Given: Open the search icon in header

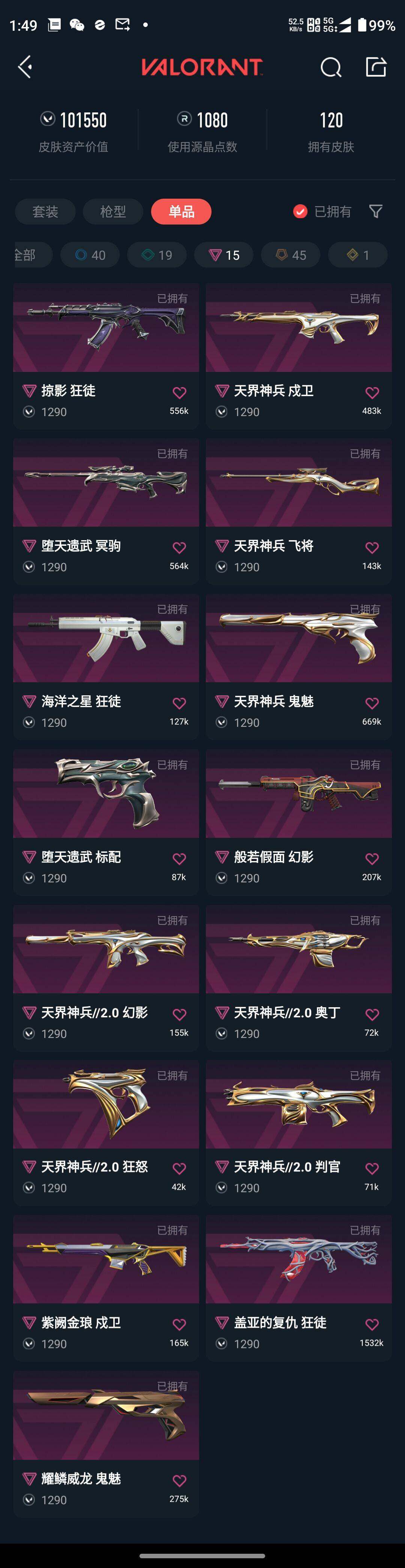Looking at the screenshot, I should click(x=331, y=67).
